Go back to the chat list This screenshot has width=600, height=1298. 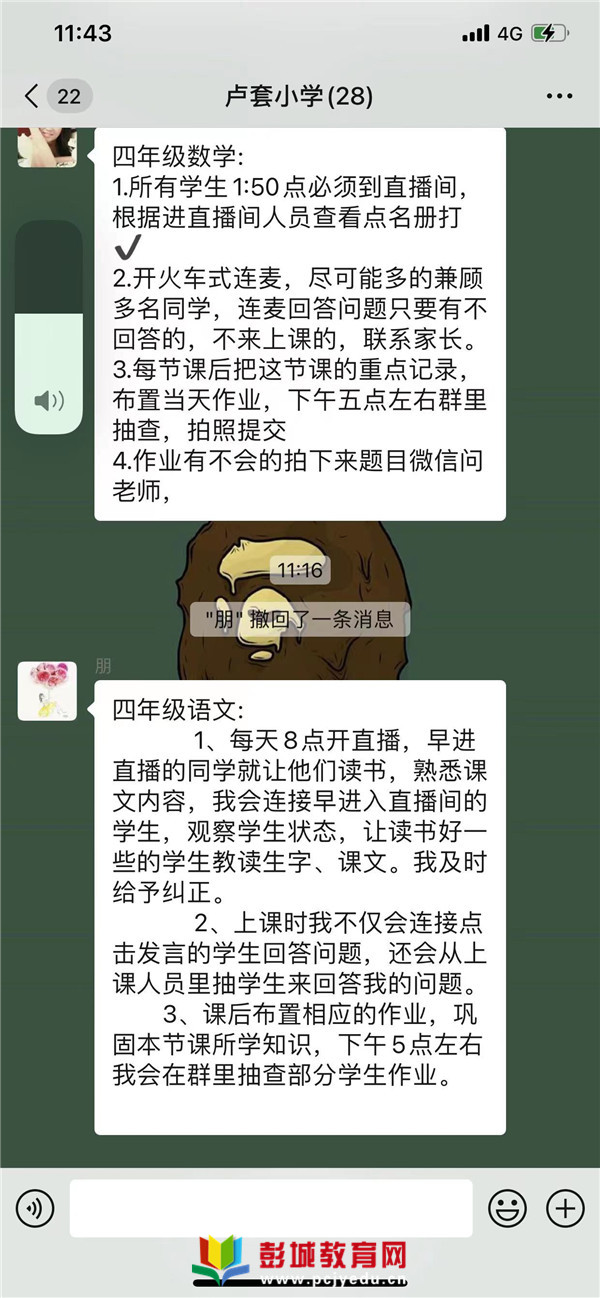pyautogui.click(x=32, y=96)
